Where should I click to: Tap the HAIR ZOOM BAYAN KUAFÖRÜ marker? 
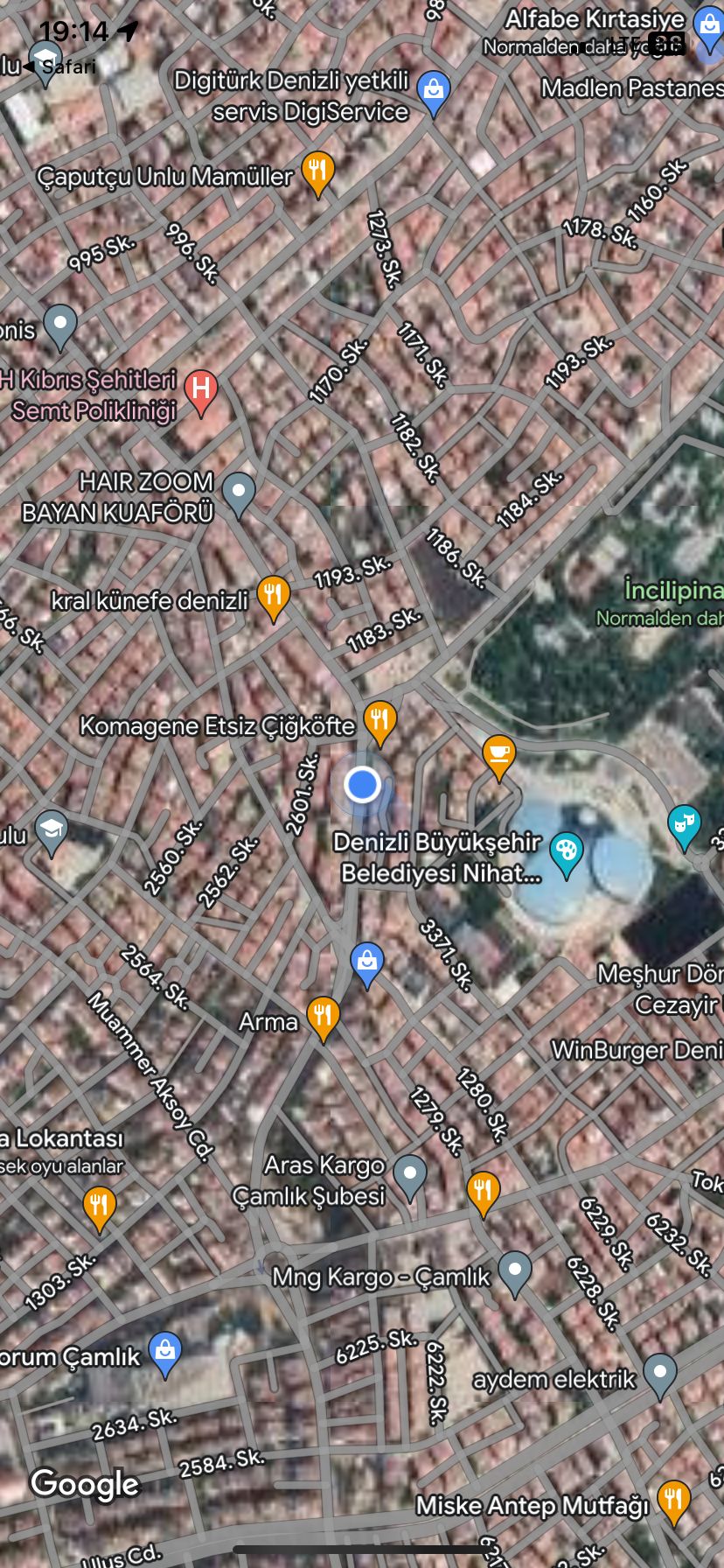click(237, 492)
